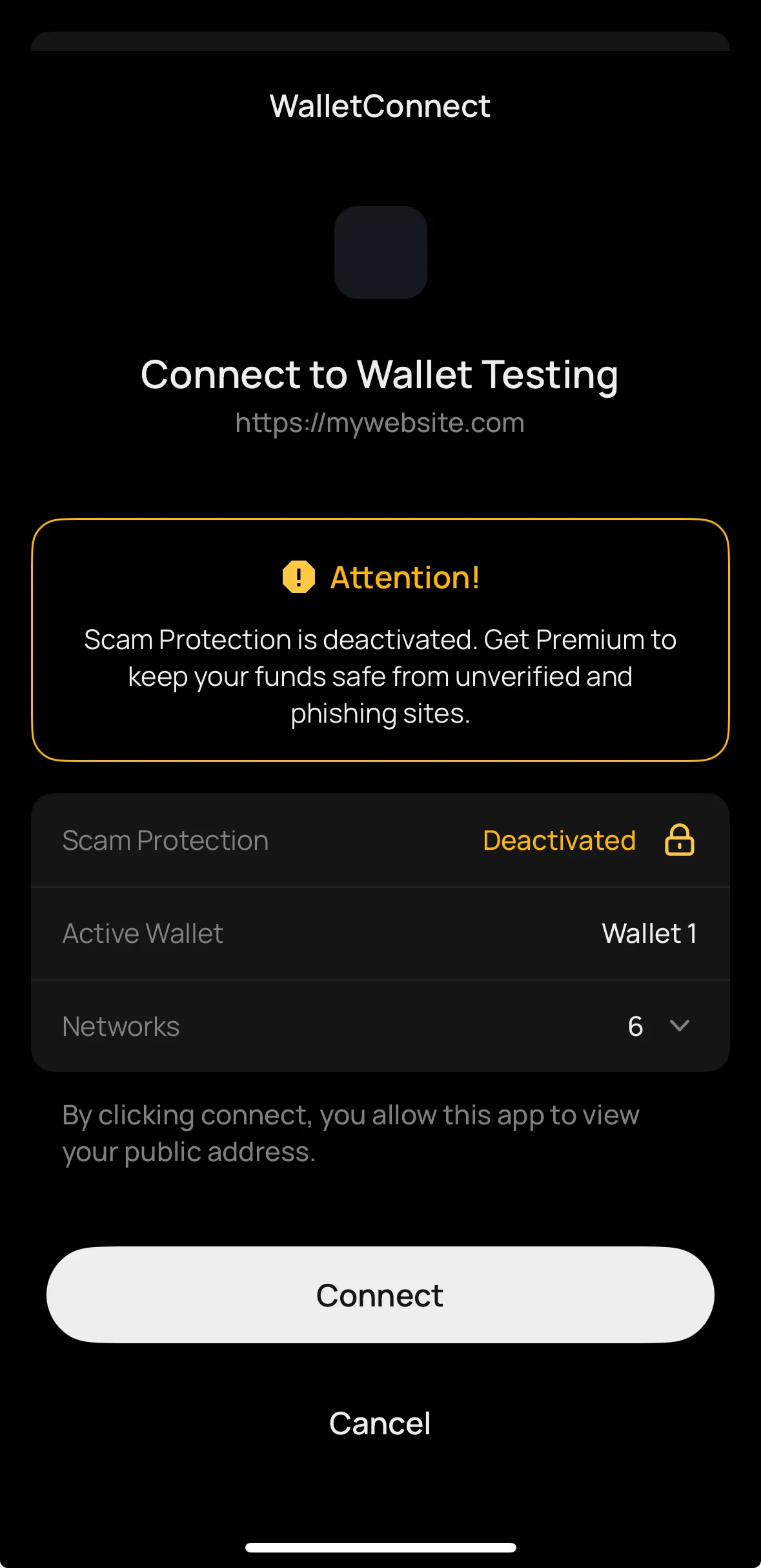The width and height of the screenshot is (761, 1568).
Task: Choose the Active Wallet row
Action: point(380,933)
